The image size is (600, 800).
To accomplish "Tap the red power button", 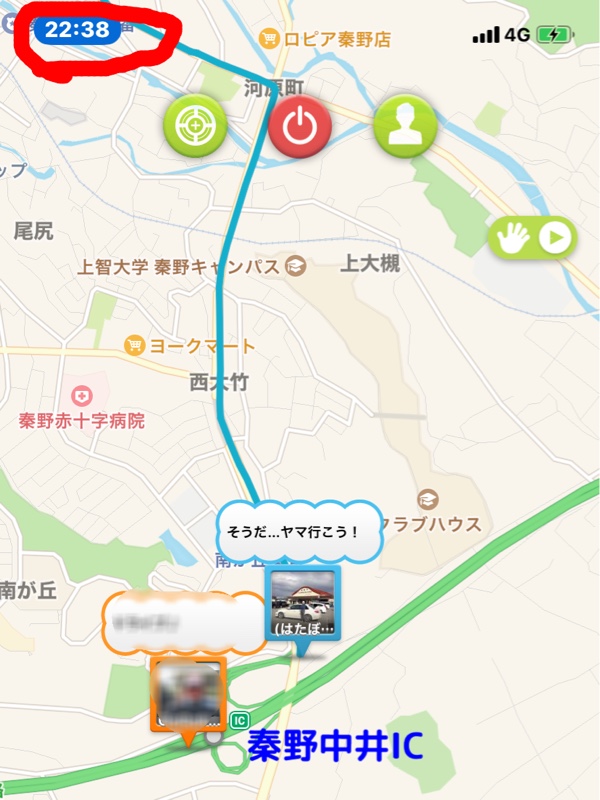I will point(300,127).
